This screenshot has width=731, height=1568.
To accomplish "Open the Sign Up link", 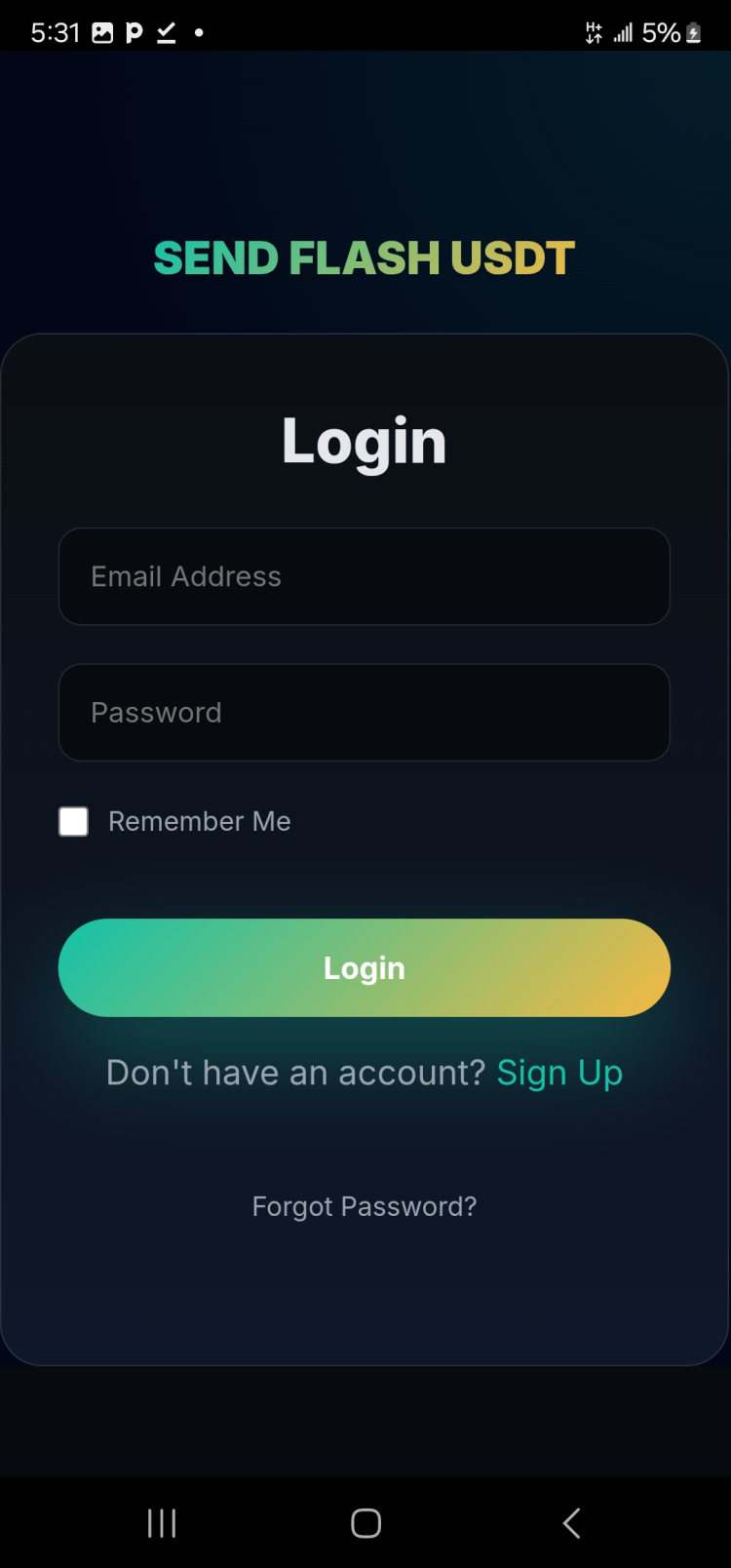I will pos(559,1073).
